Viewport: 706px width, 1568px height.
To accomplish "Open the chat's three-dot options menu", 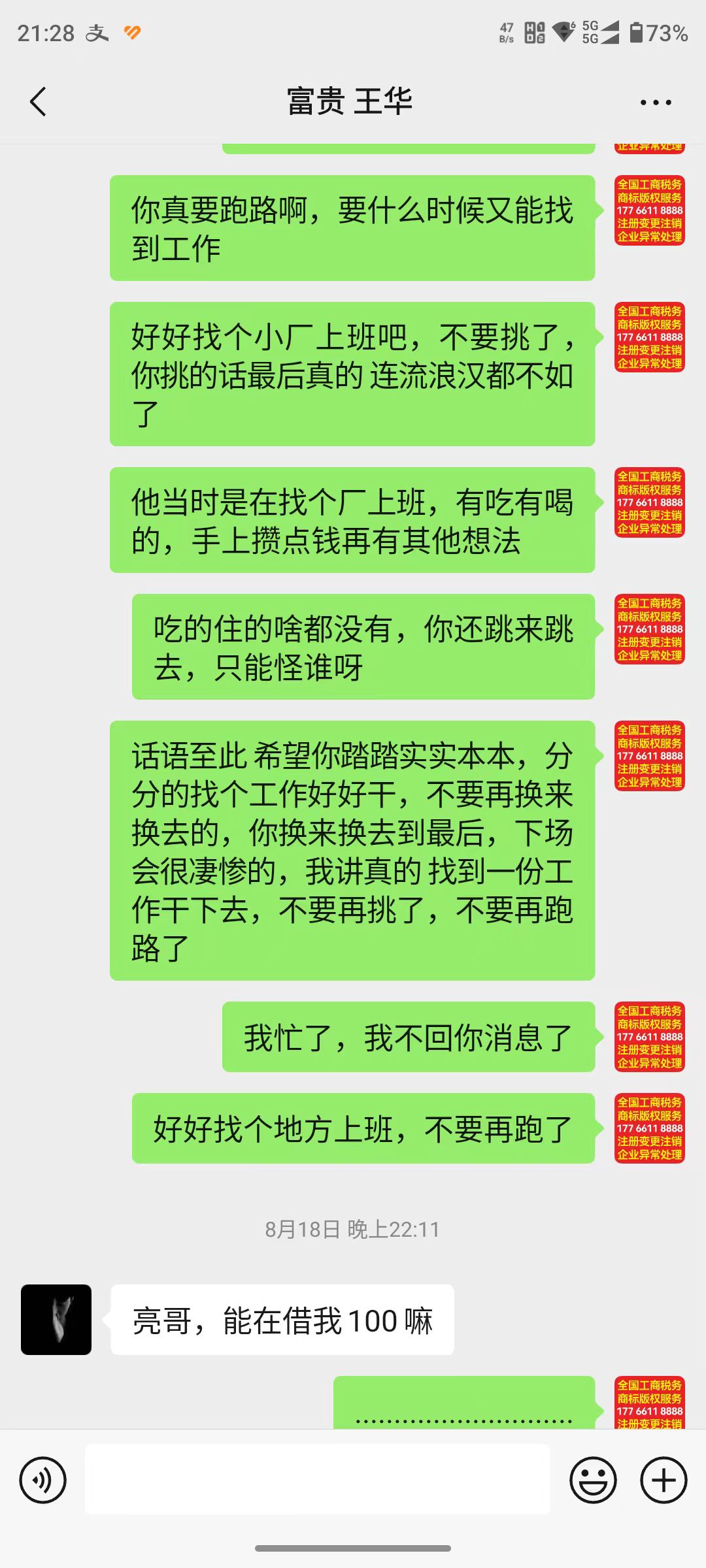I will tap(655, 103).
